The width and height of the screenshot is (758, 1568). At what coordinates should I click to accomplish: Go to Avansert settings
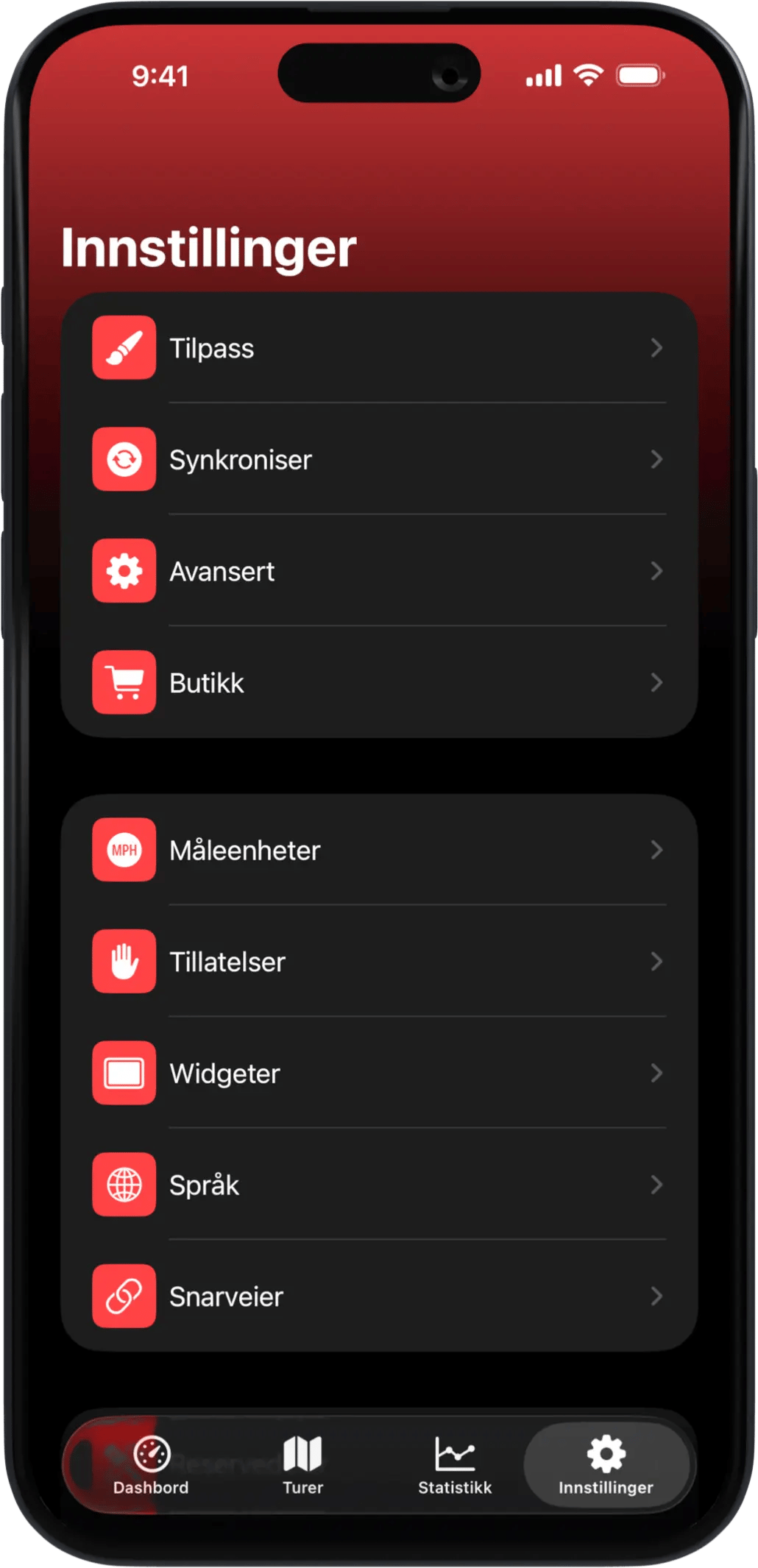coord(379,571)
